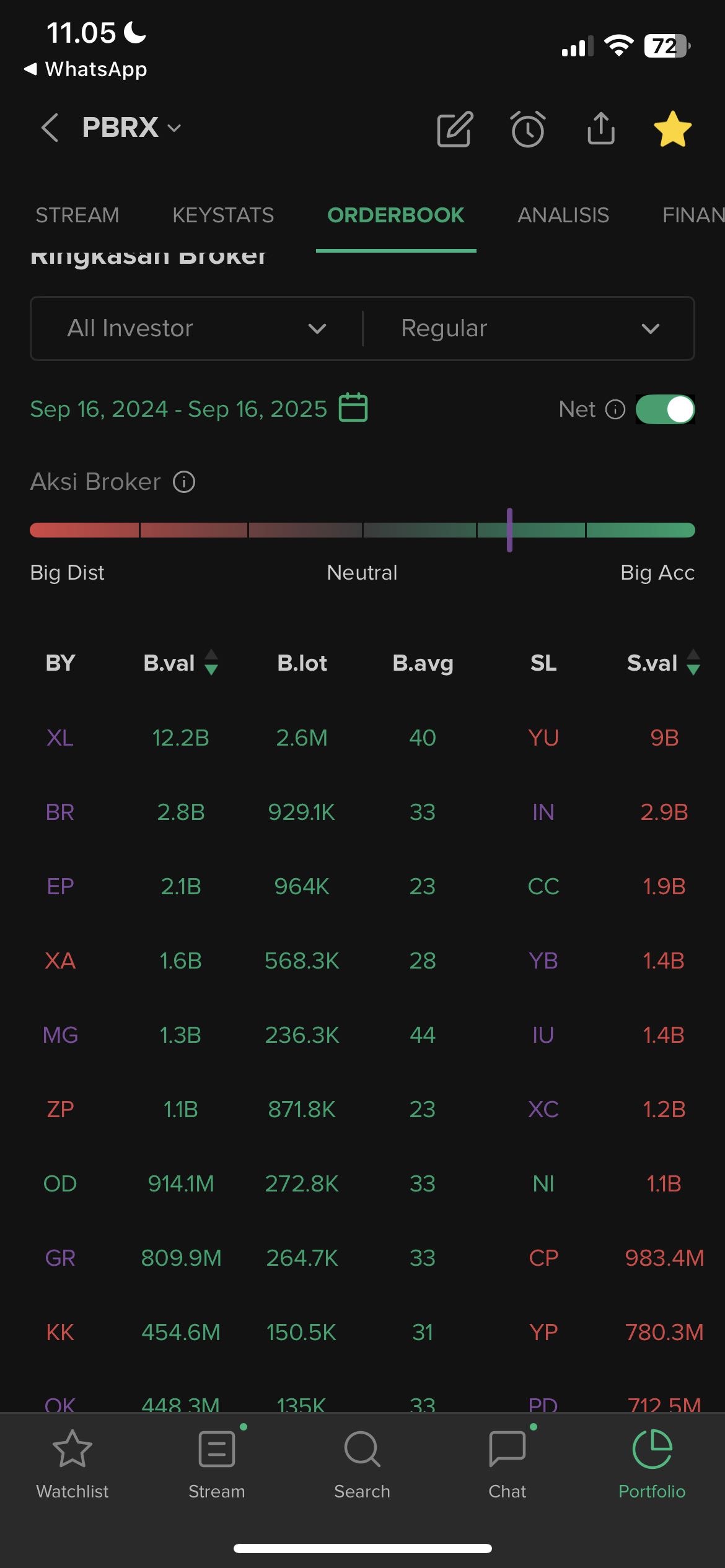Show info about Aksi Broker
Image resolution: width=725 pixels, height=1568 pixels.
point(184,482)
